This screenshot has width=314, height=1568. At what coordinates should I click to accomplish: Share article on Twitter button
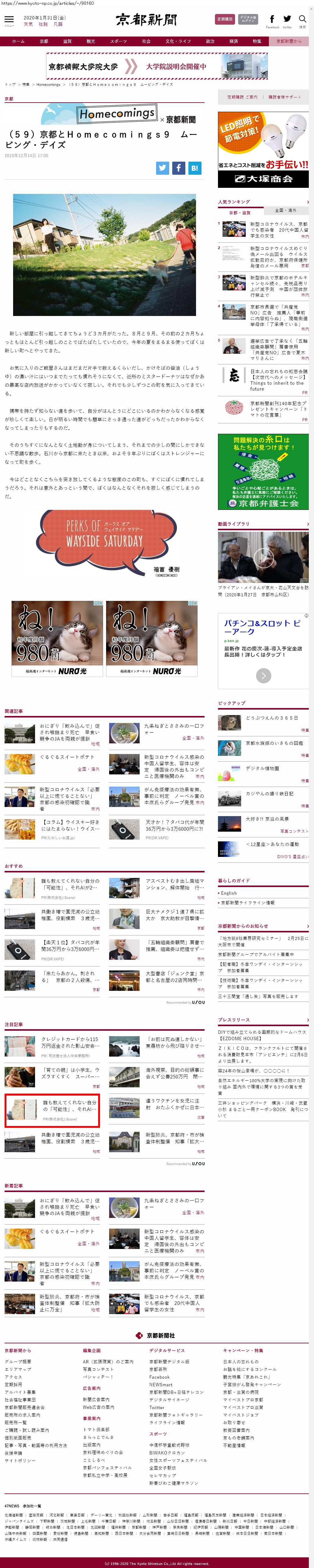point(162,168)
